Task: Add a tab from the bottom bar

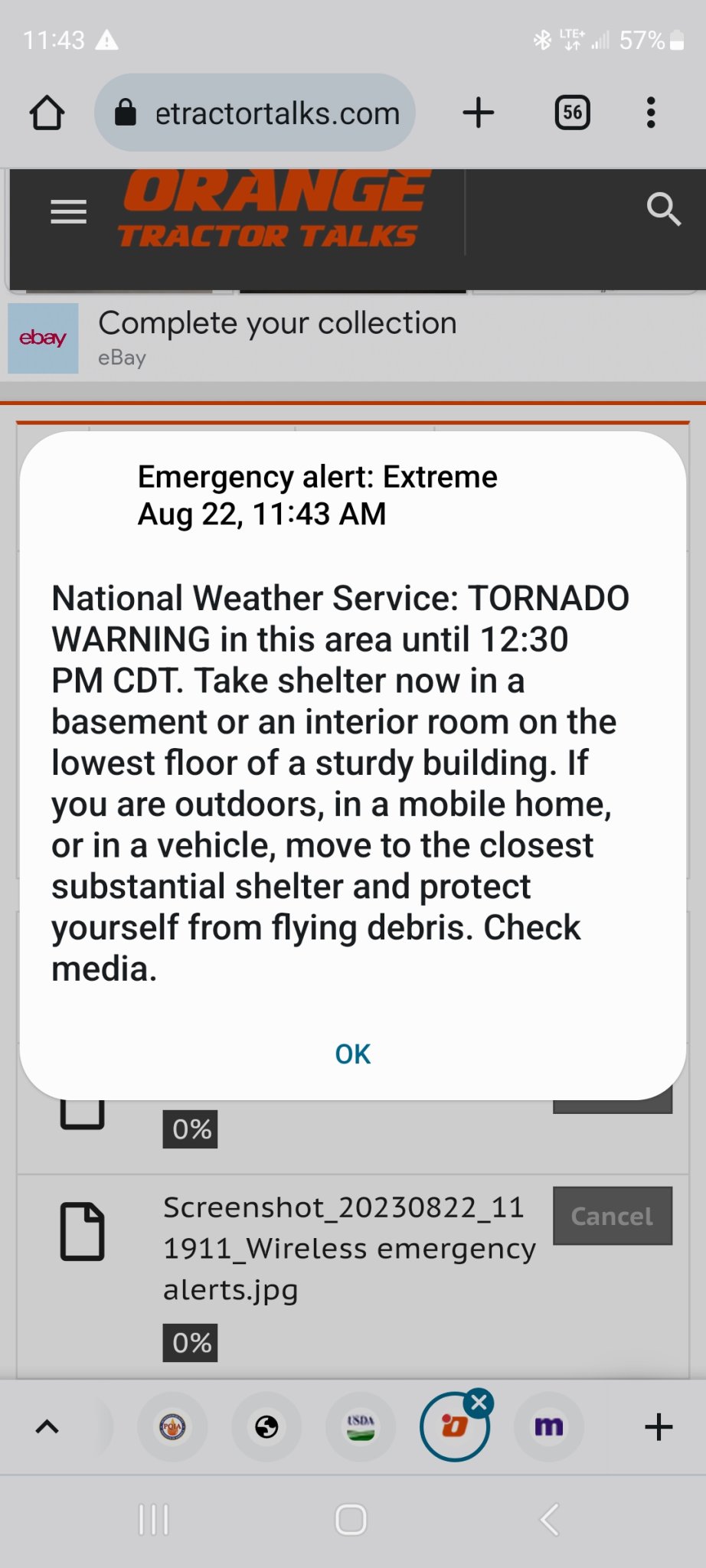Action: coord(659,1427)
